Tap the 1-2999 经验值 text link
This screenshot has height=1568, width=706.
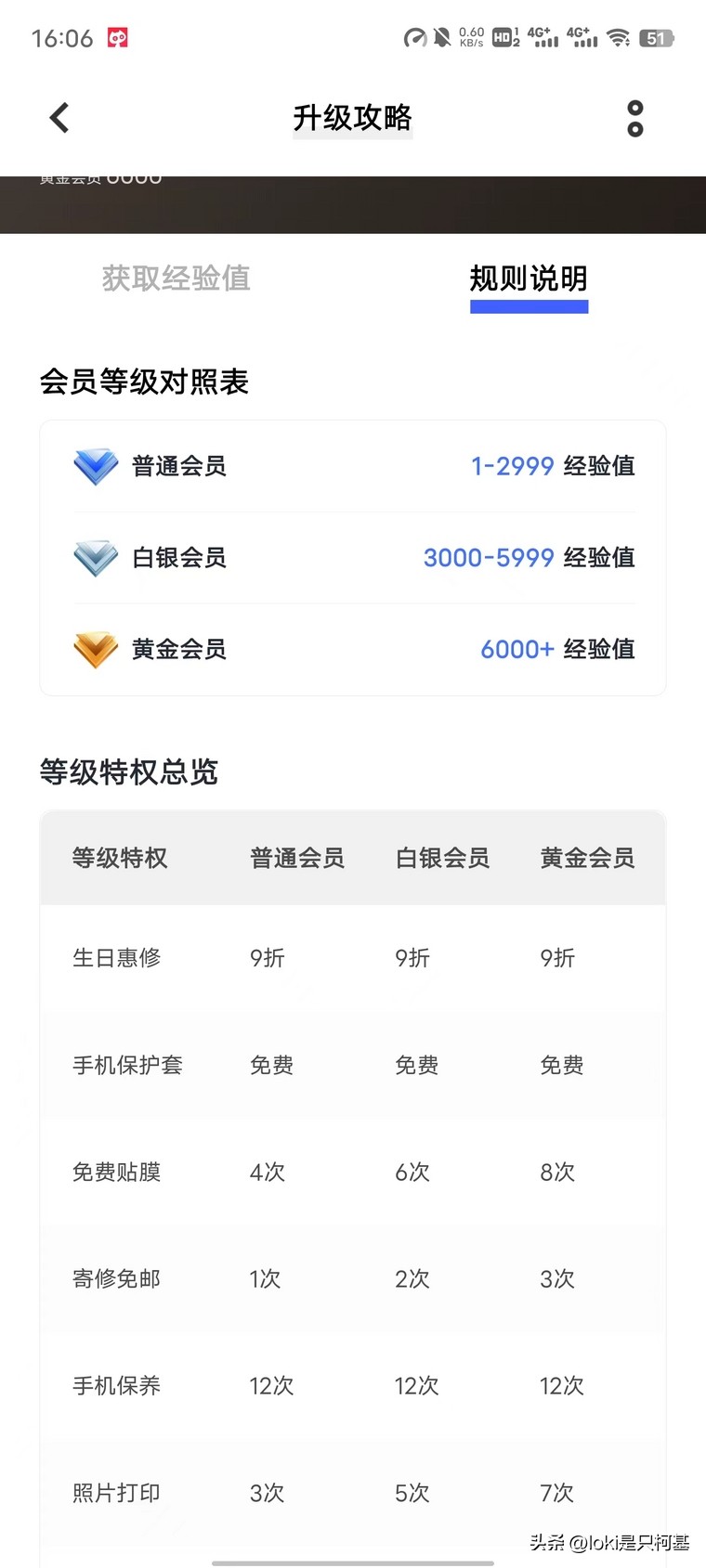point(556,465)
